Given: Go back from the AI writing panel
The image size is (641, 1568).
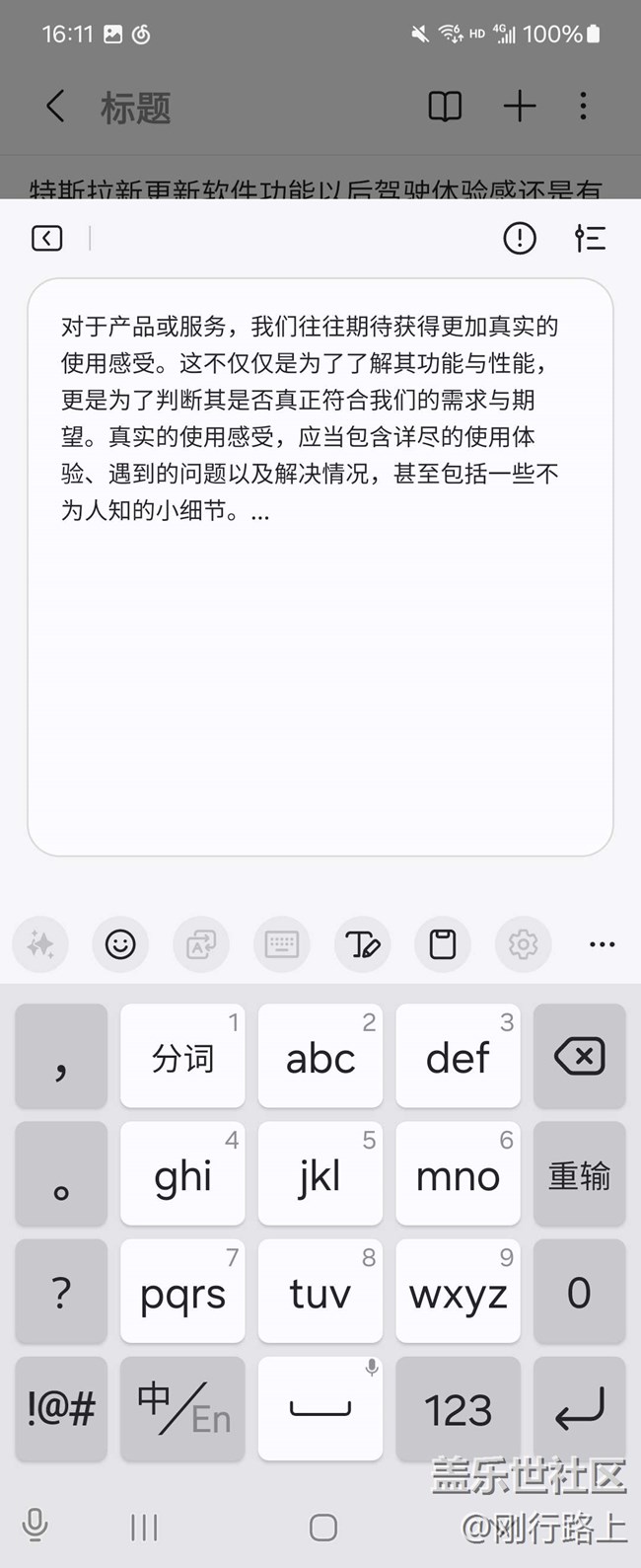Looking at the screenshot, I should (46, 238).
